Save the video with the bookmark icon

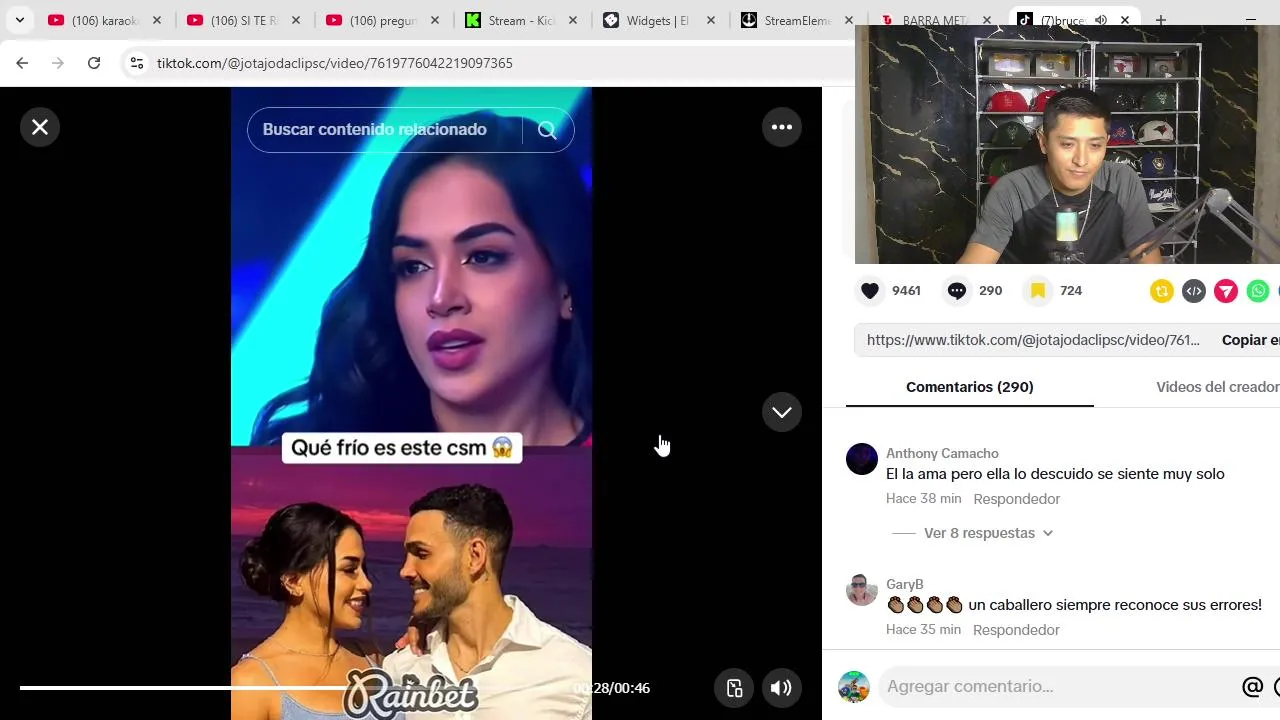(x=1038, y=291)
